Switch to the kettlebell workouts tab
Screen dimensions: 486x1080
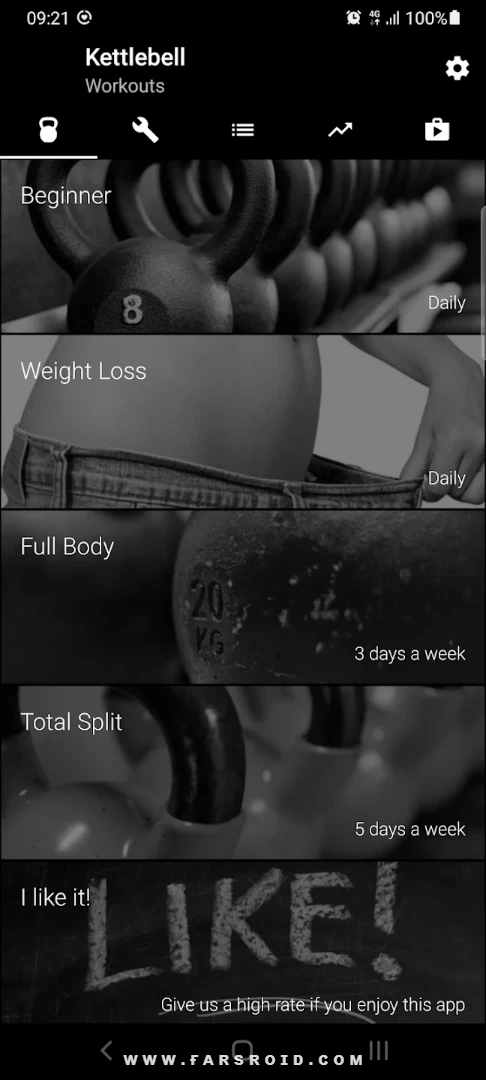[x=48, y=129]
